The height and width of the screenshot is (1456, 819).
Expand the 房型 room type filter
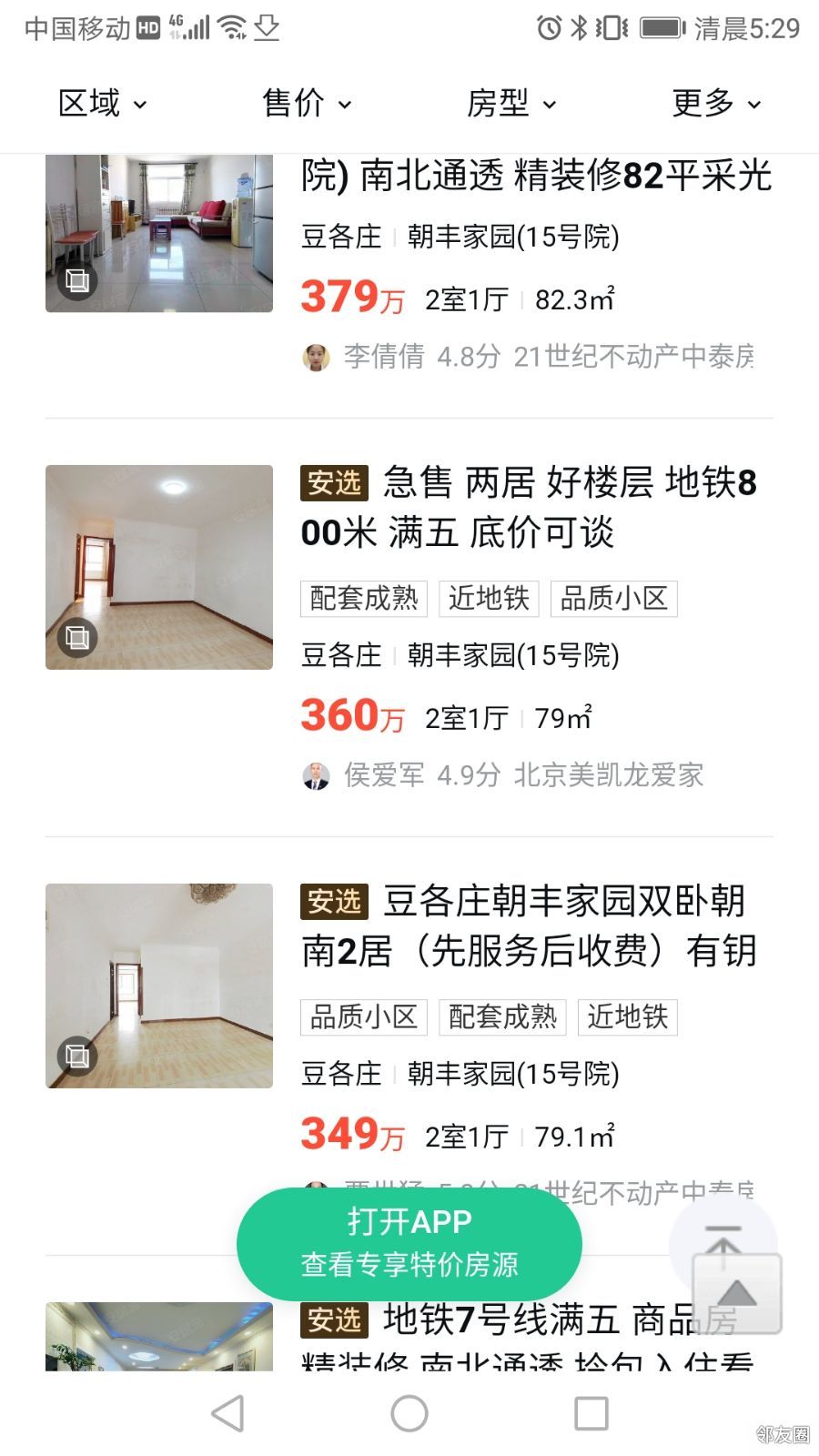pos(511,104)
